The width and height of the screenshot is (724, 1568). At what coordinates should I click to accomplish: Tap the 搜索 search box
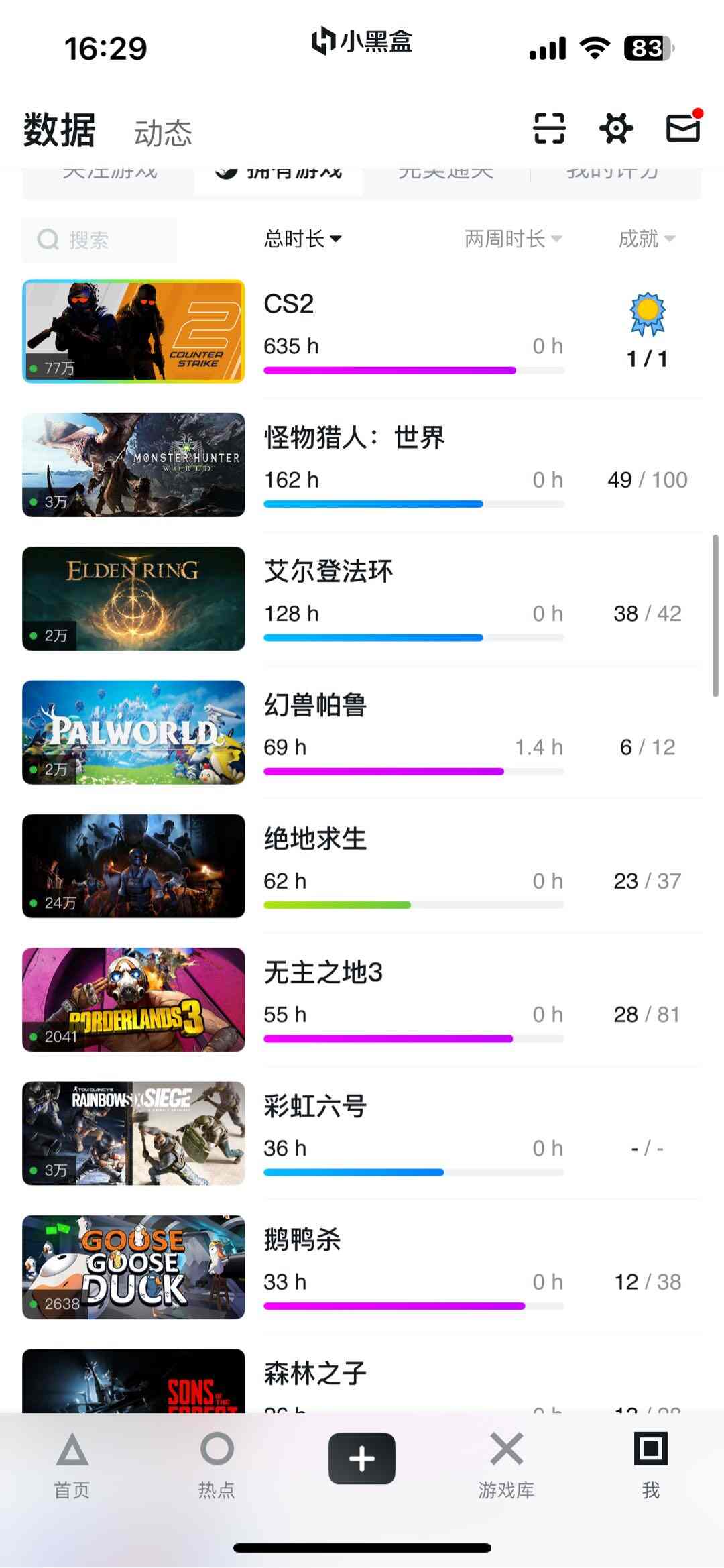point(100,239)
